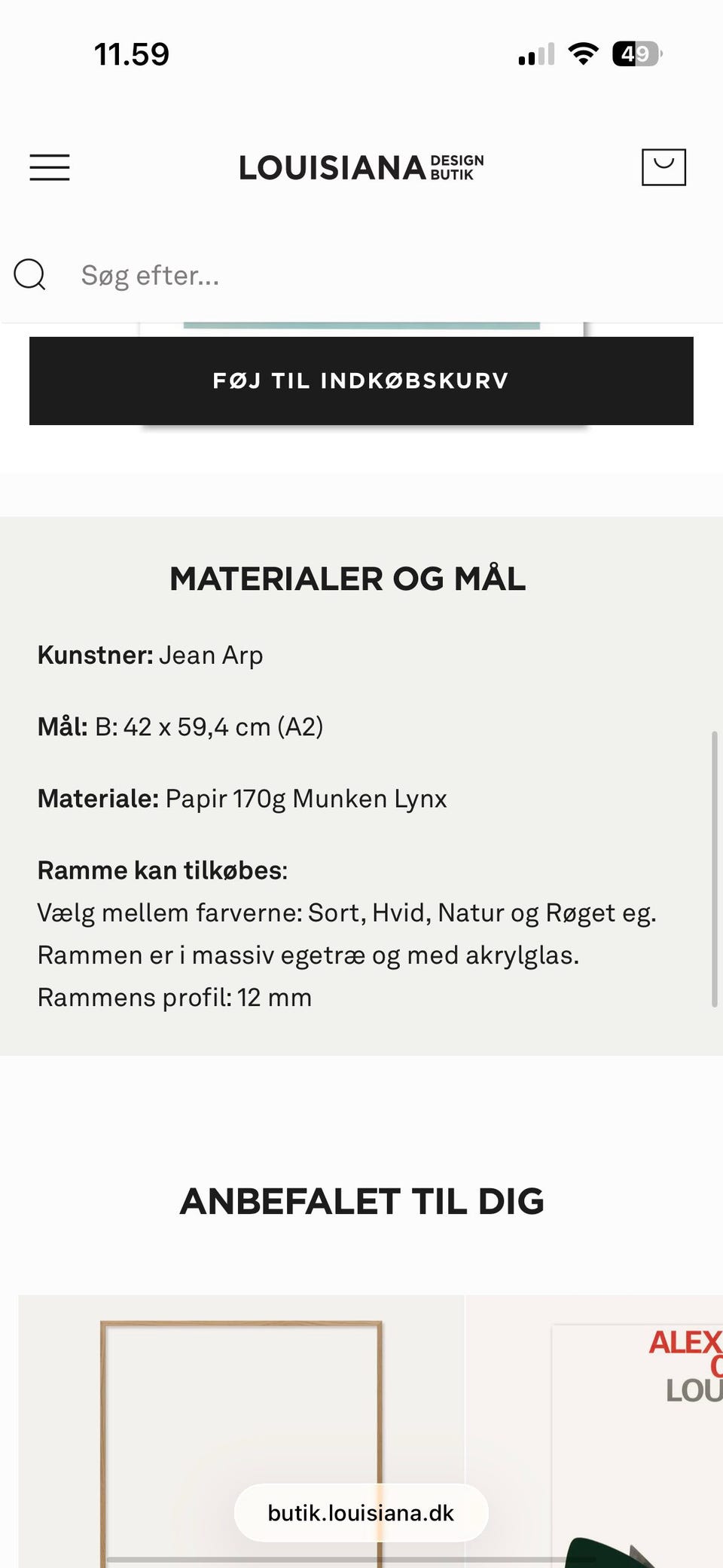Tap the clock showing 11.59
723x1568 pixels.
pos(133,53)
